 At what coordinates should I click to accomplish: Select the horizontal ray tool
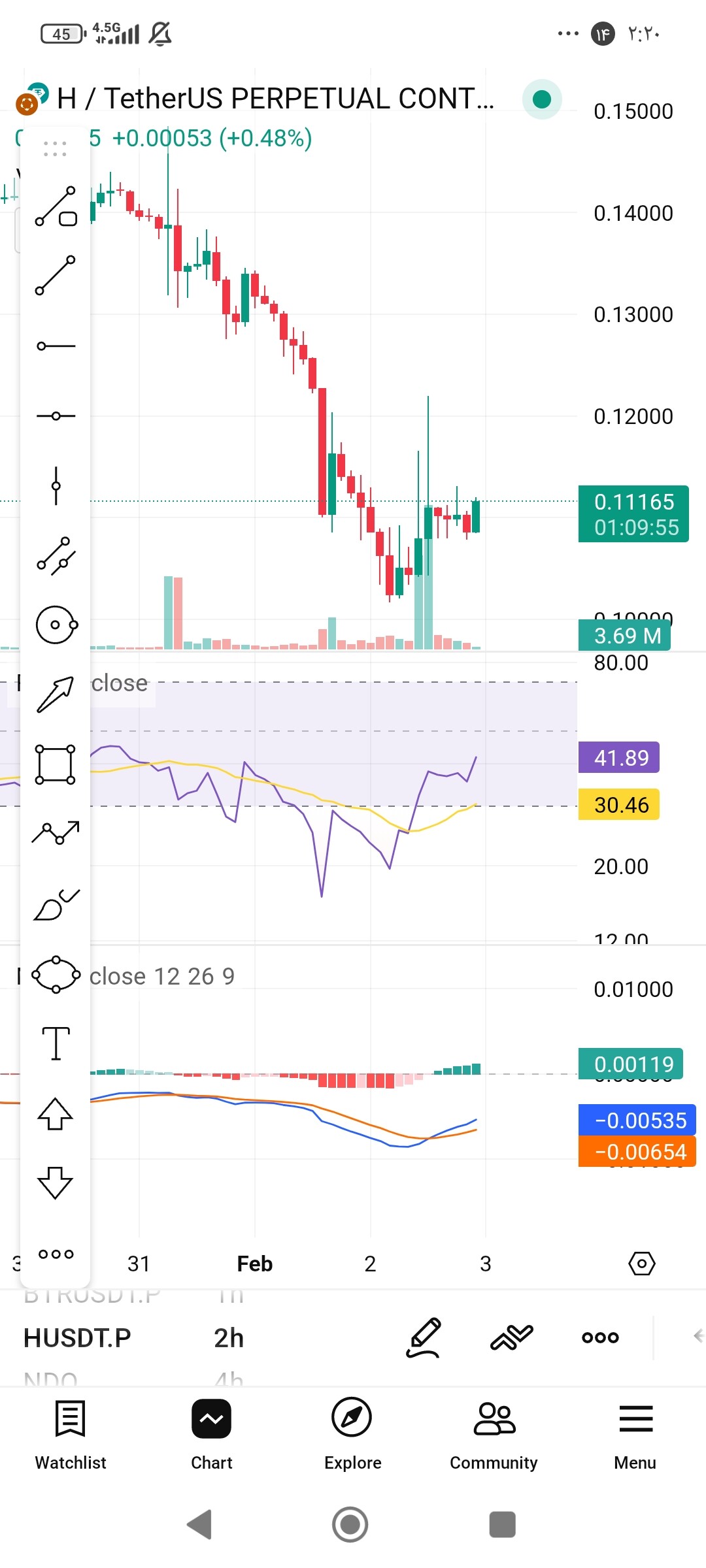[56, 346]
